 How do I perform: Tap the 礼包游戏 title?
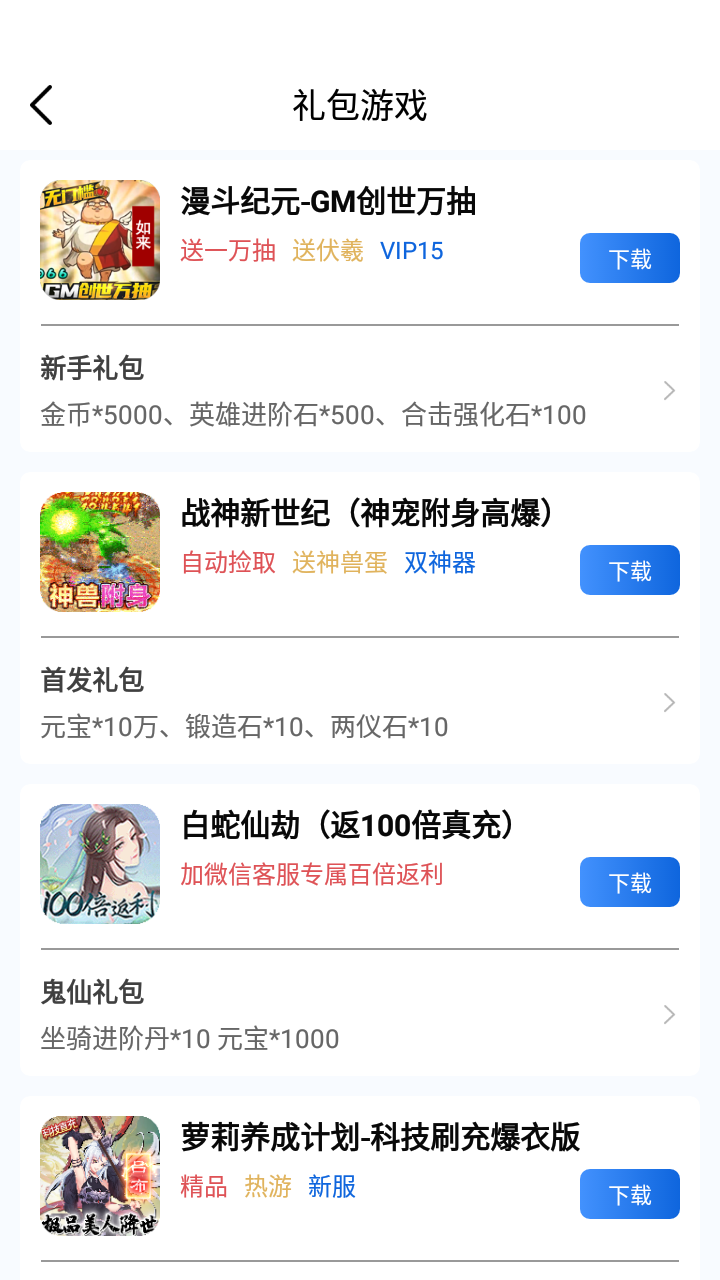[359, 104]
